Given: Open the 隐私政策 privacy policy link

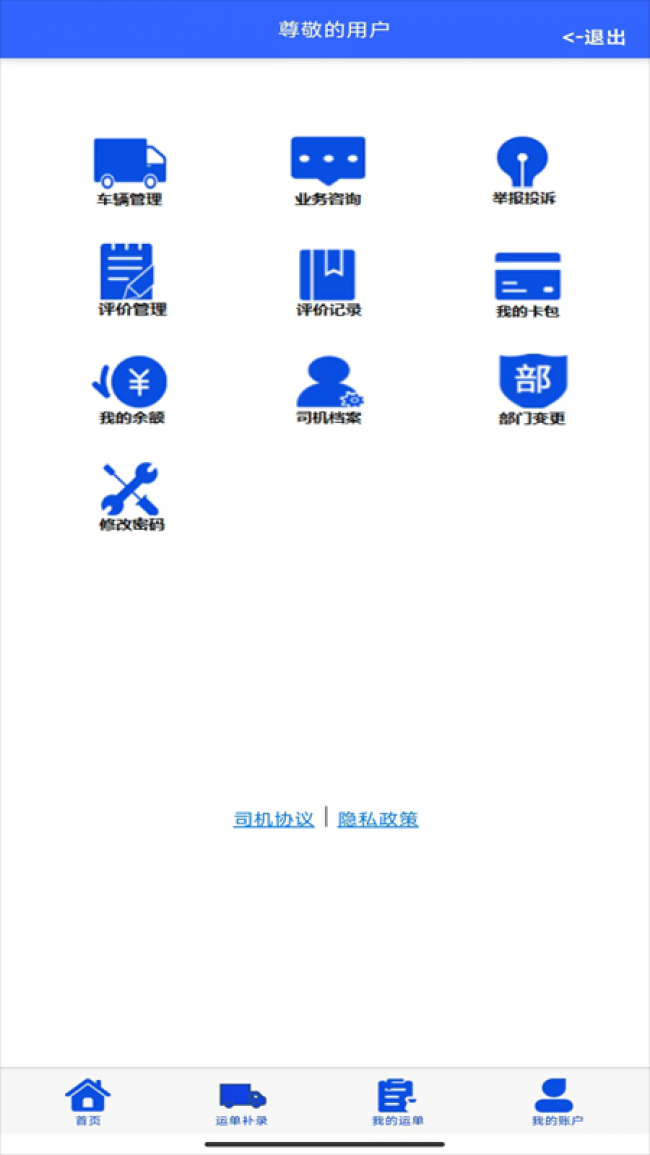Looking at the screenshot, I should 378,820.
